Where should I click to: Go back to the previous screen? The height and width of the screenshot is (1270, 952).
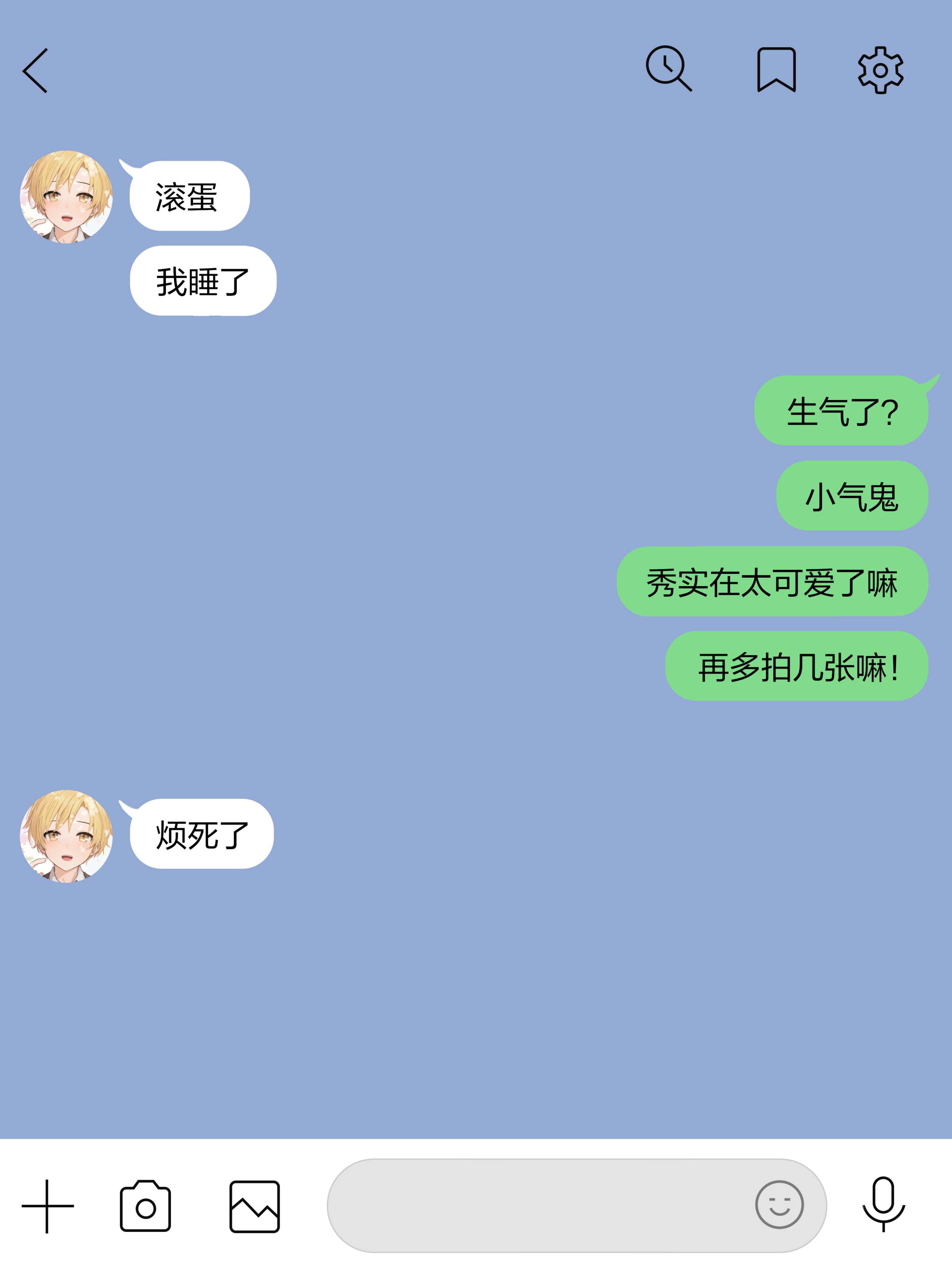tap(36, 71)
